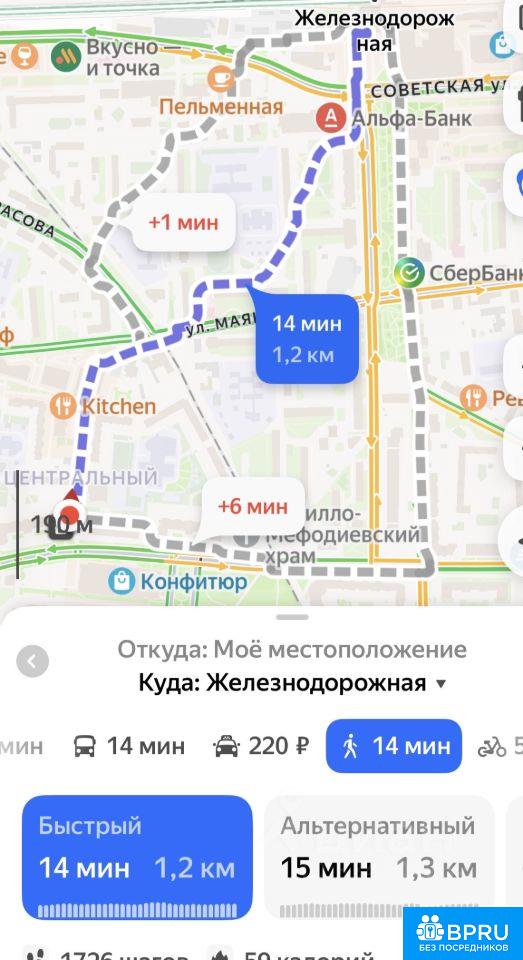This screenshot has width=523, height=960.
Task: Tap the origin field Моё местоположение
Action: coord(292,649)
